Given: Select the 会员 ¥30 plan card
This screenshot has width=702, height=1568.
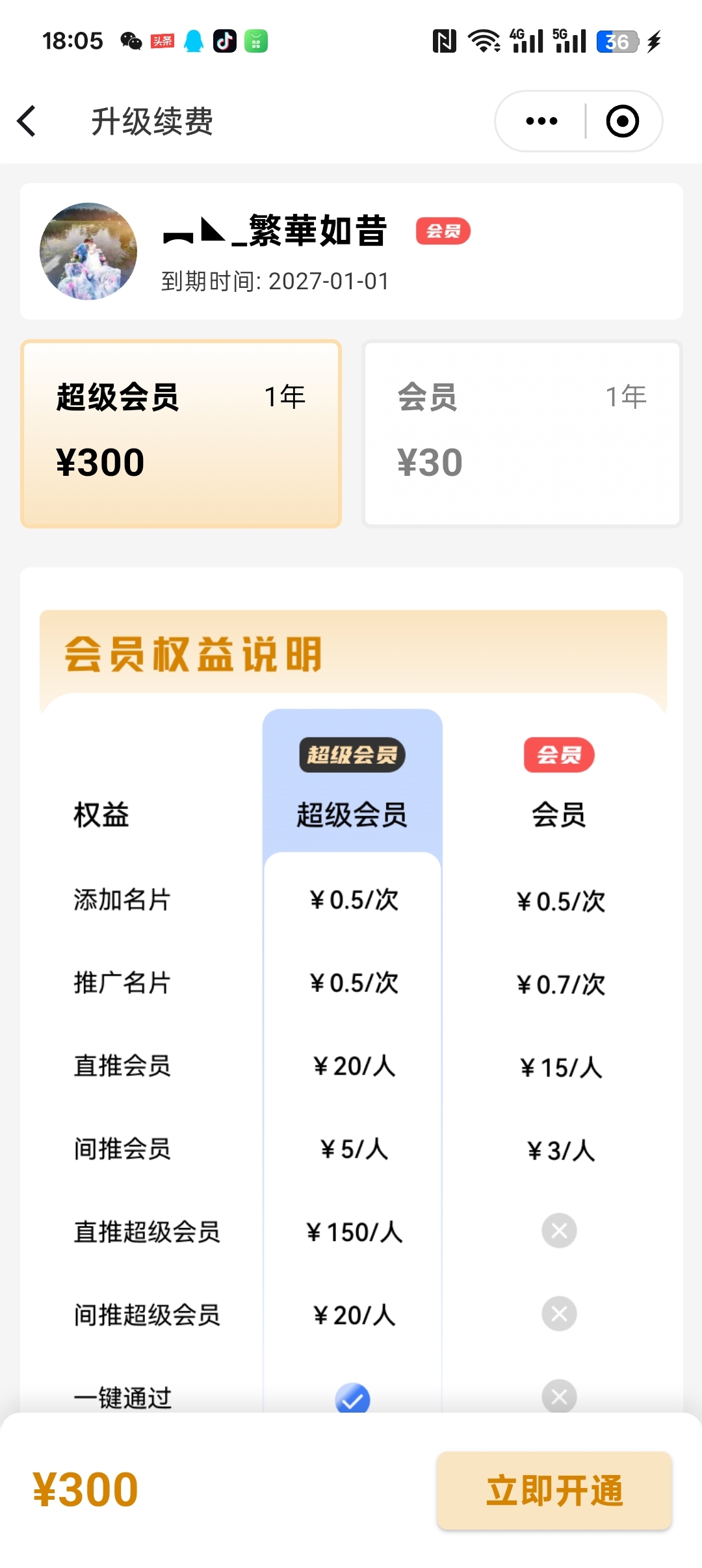Looking at the screenshot, I should (521, 432).
